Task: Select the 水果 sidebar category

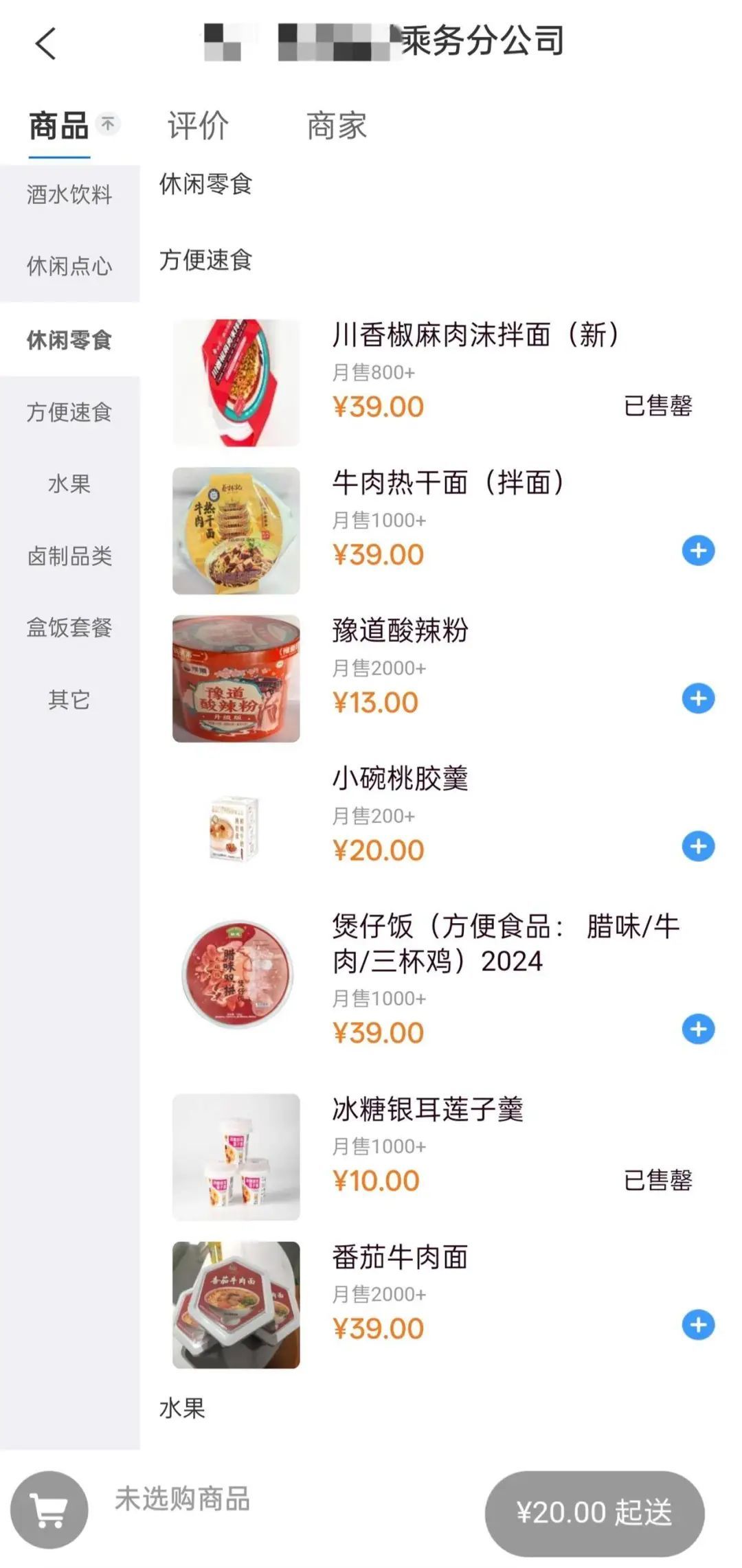Action: 71,485
